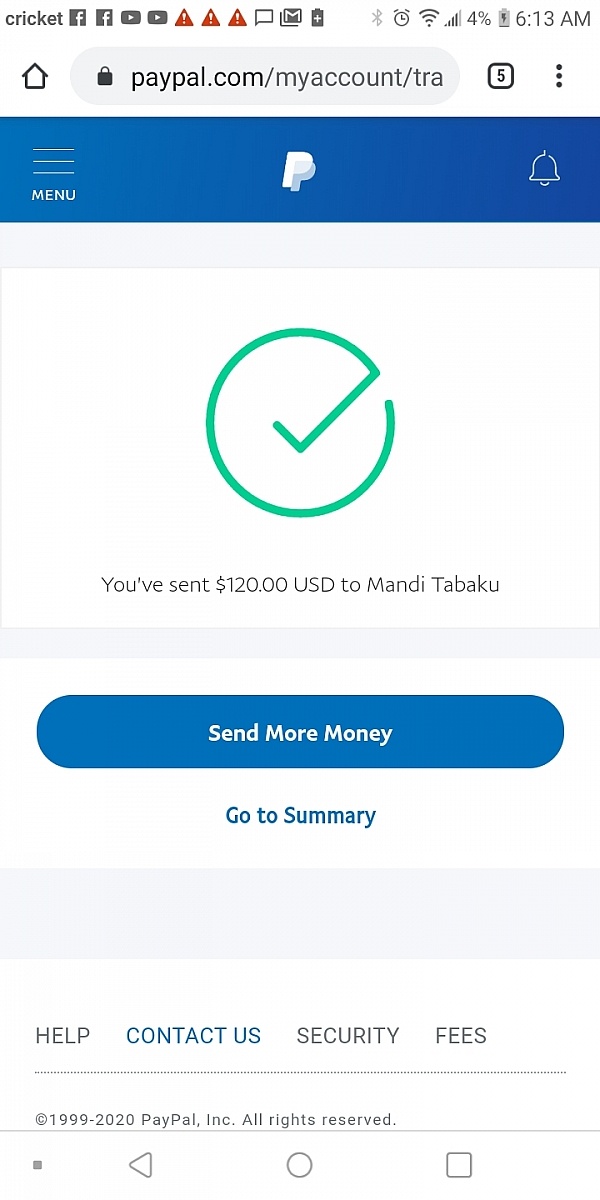Open the SECURITY footer link
Screen dimensions: 600x1200
pyautogui.click(x=347, y=1036)
